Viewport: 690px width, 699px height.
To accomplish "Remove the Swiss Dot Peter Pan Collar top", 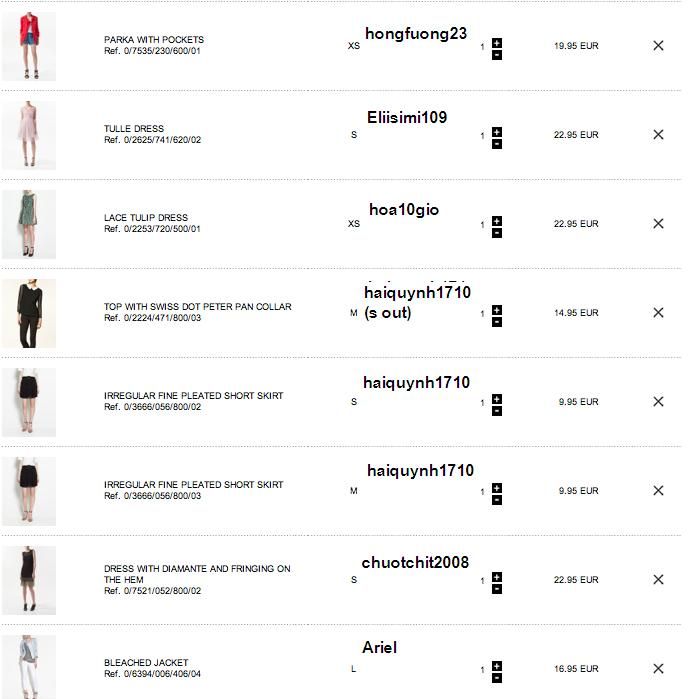I will click(x=658, y=312).
